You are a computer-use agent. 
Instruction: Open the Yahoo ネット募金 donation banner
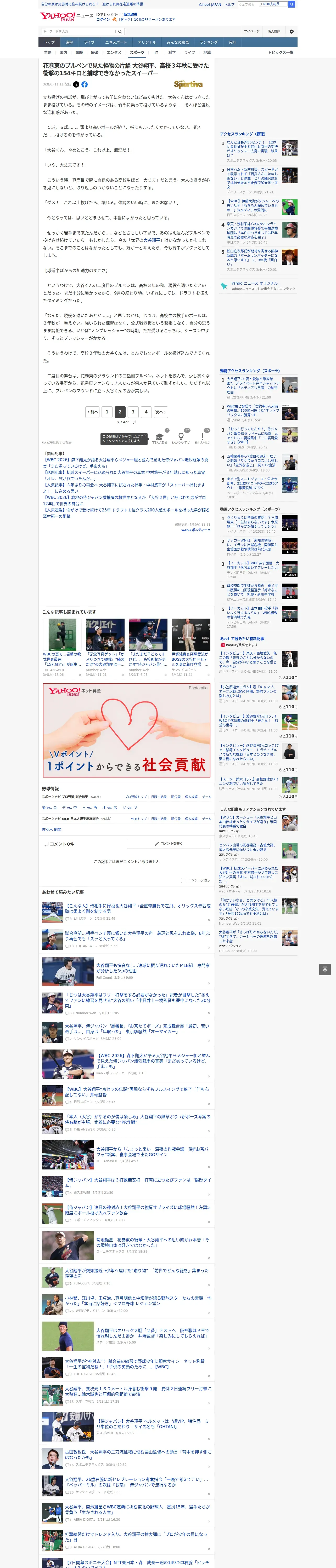pyautogui.click(x=127, y=730)
